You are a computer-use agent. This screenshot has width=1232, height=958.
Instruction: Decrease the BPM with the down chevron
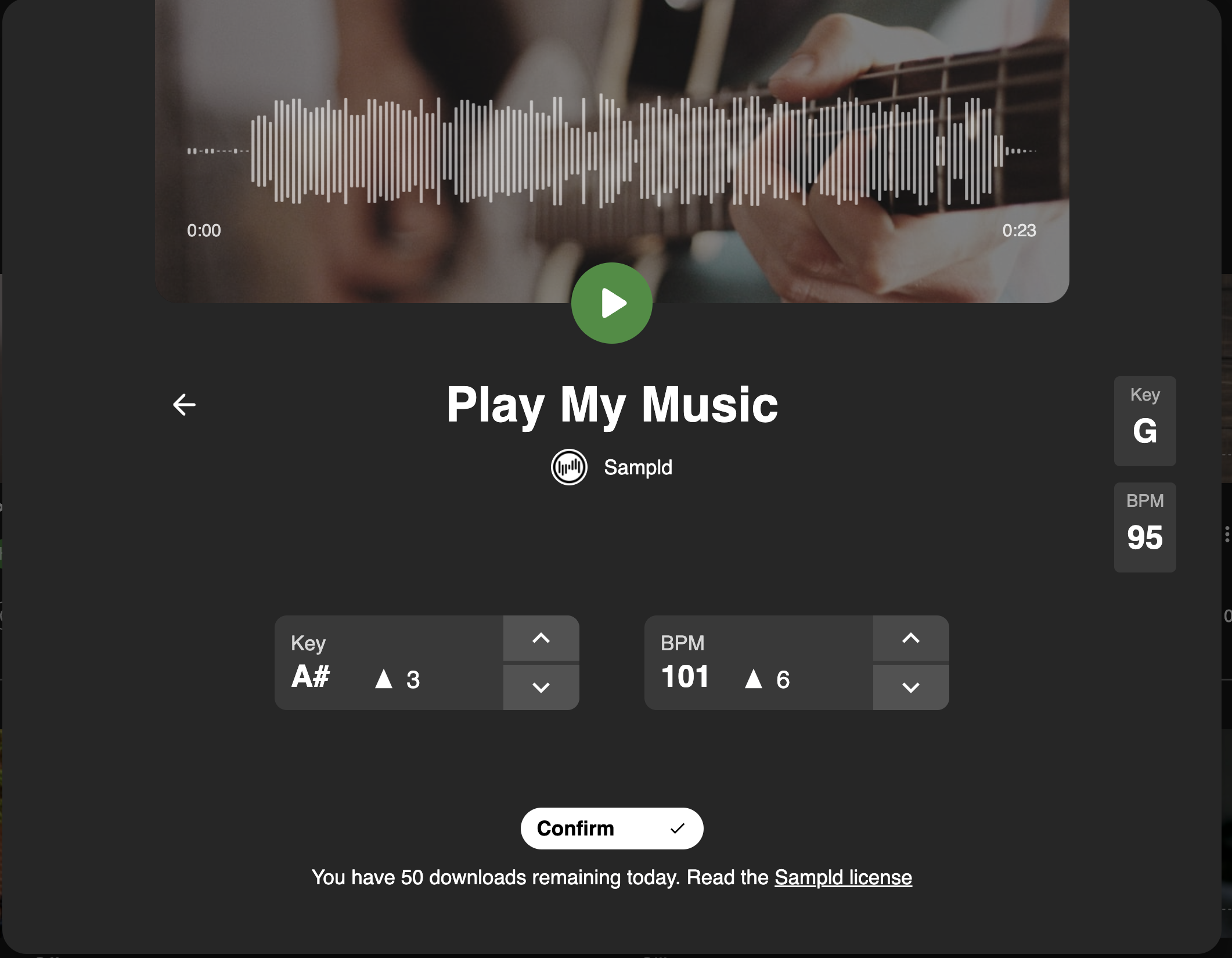tap(910, 687)
